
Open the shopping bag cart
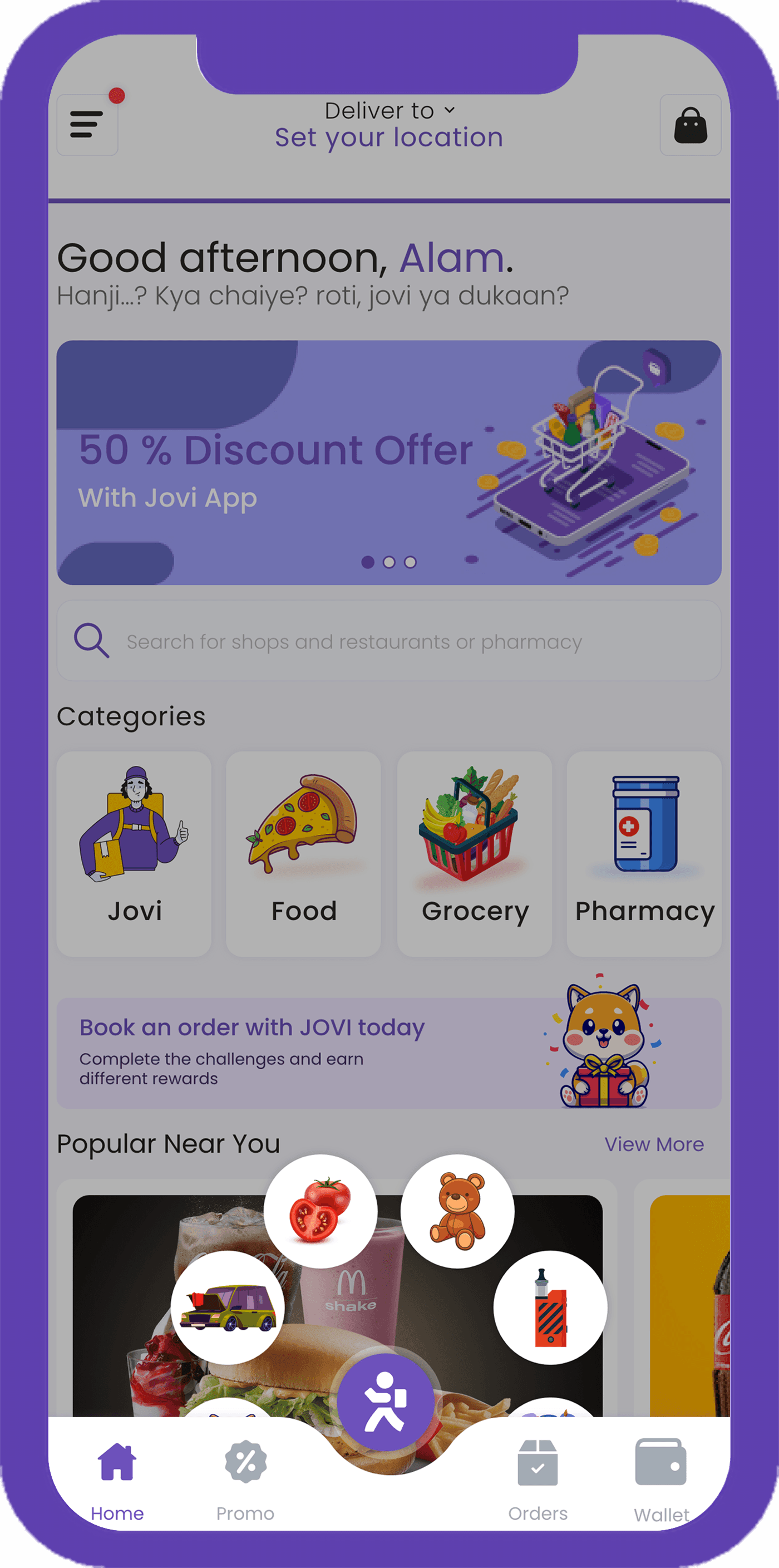pos(690,125)
